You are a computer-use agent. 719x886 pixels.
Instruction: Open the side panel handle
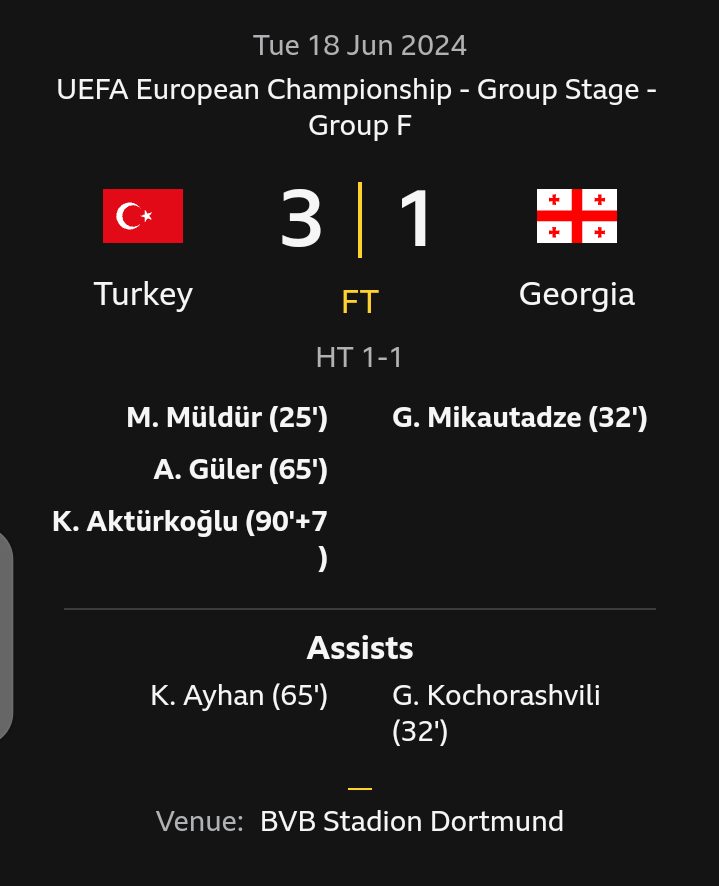6,635
